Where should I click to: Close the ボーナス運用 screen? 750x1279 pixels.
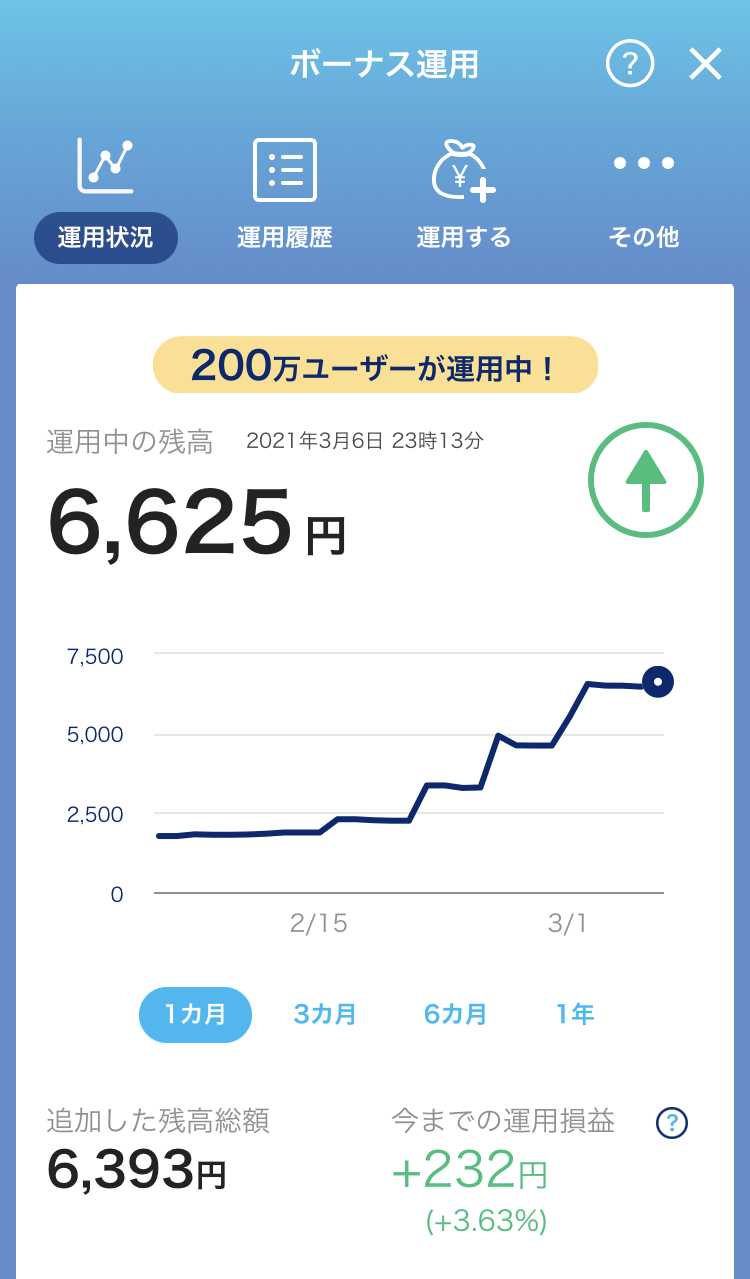coord(705,64)
